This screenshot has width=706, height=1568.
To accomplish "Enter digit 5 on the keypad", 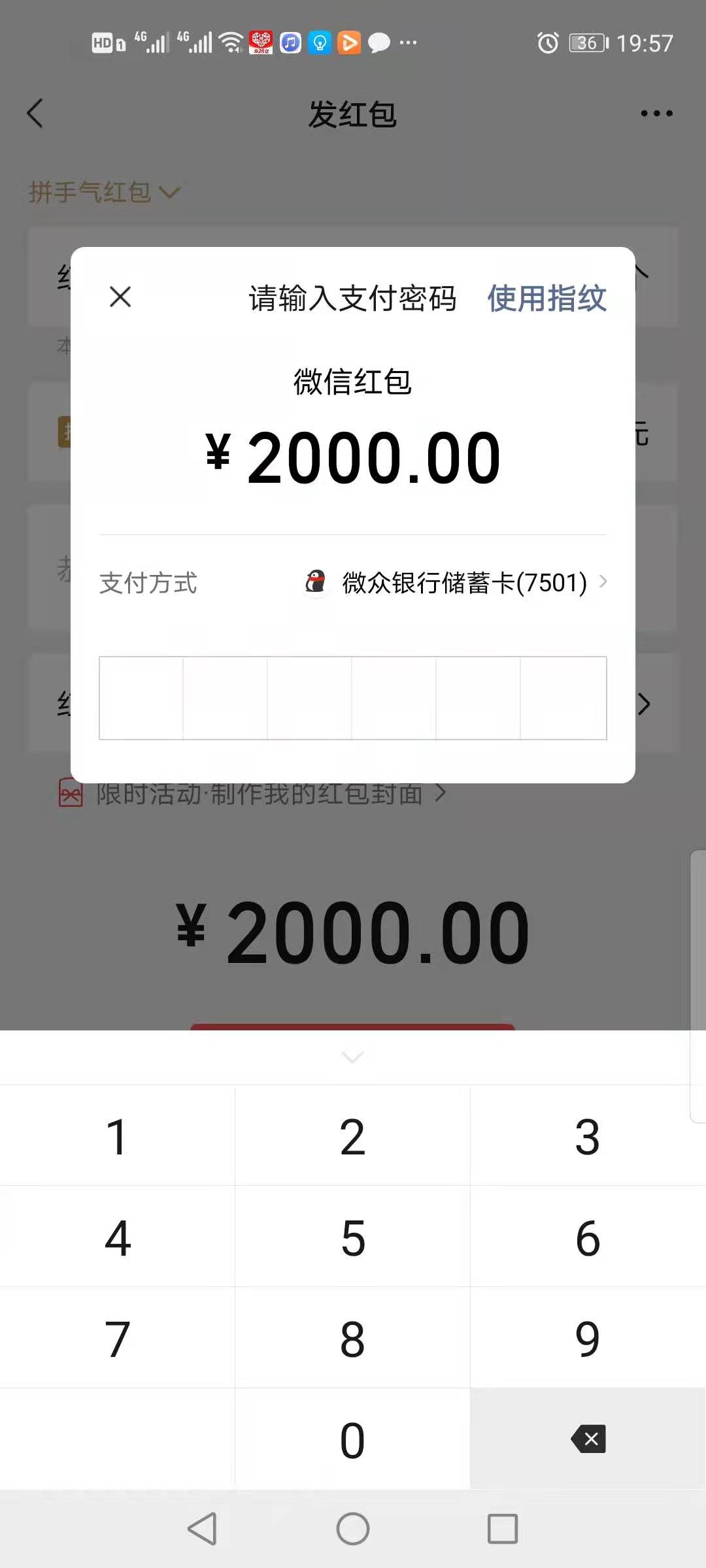I will point(353,1237).
